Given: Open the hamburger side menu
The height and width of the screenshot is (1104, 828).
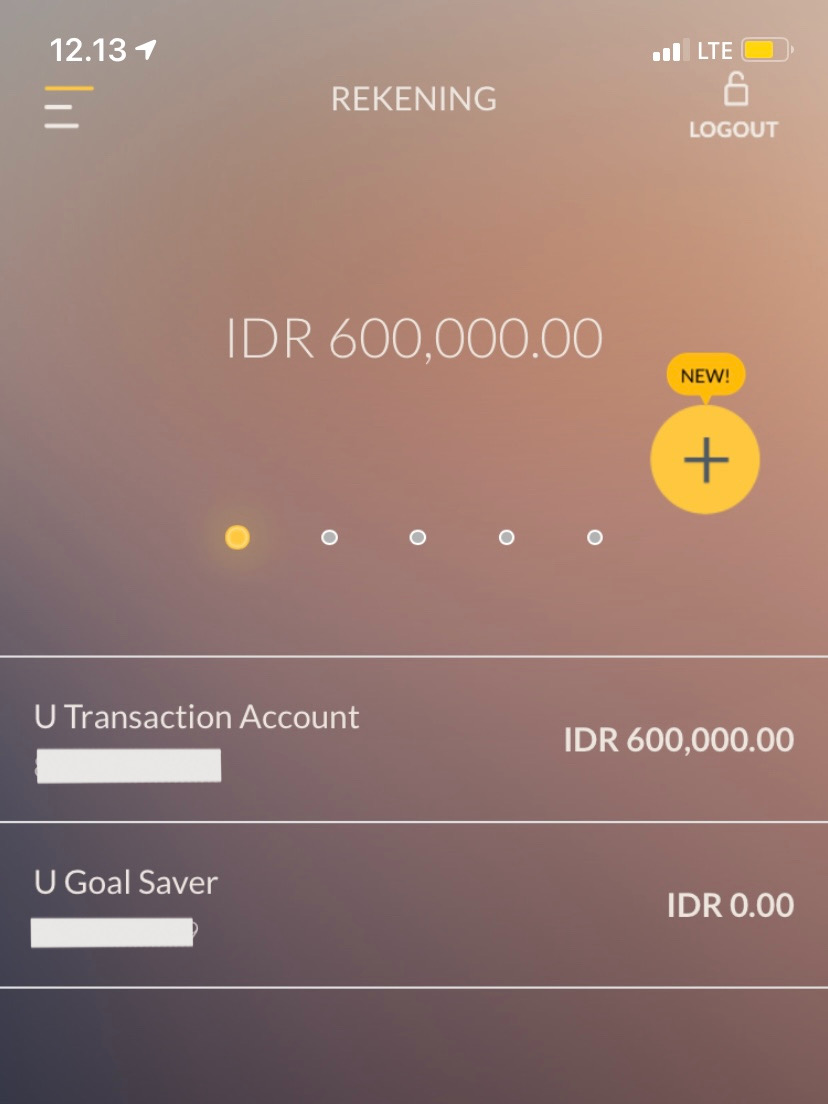Looking at the screenshot, I should (x=66, y=107).
